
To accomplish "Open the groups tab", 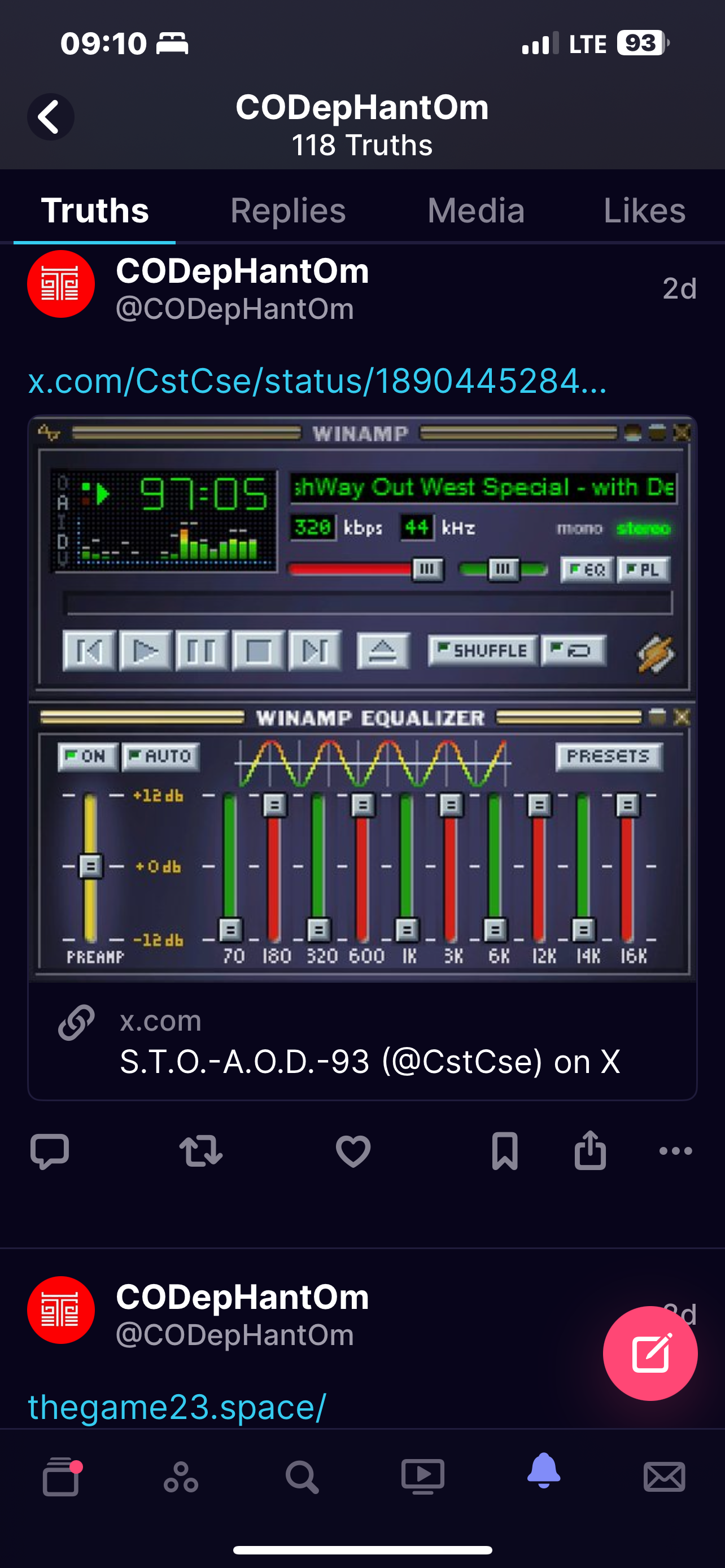I will tap(181, 1476).
